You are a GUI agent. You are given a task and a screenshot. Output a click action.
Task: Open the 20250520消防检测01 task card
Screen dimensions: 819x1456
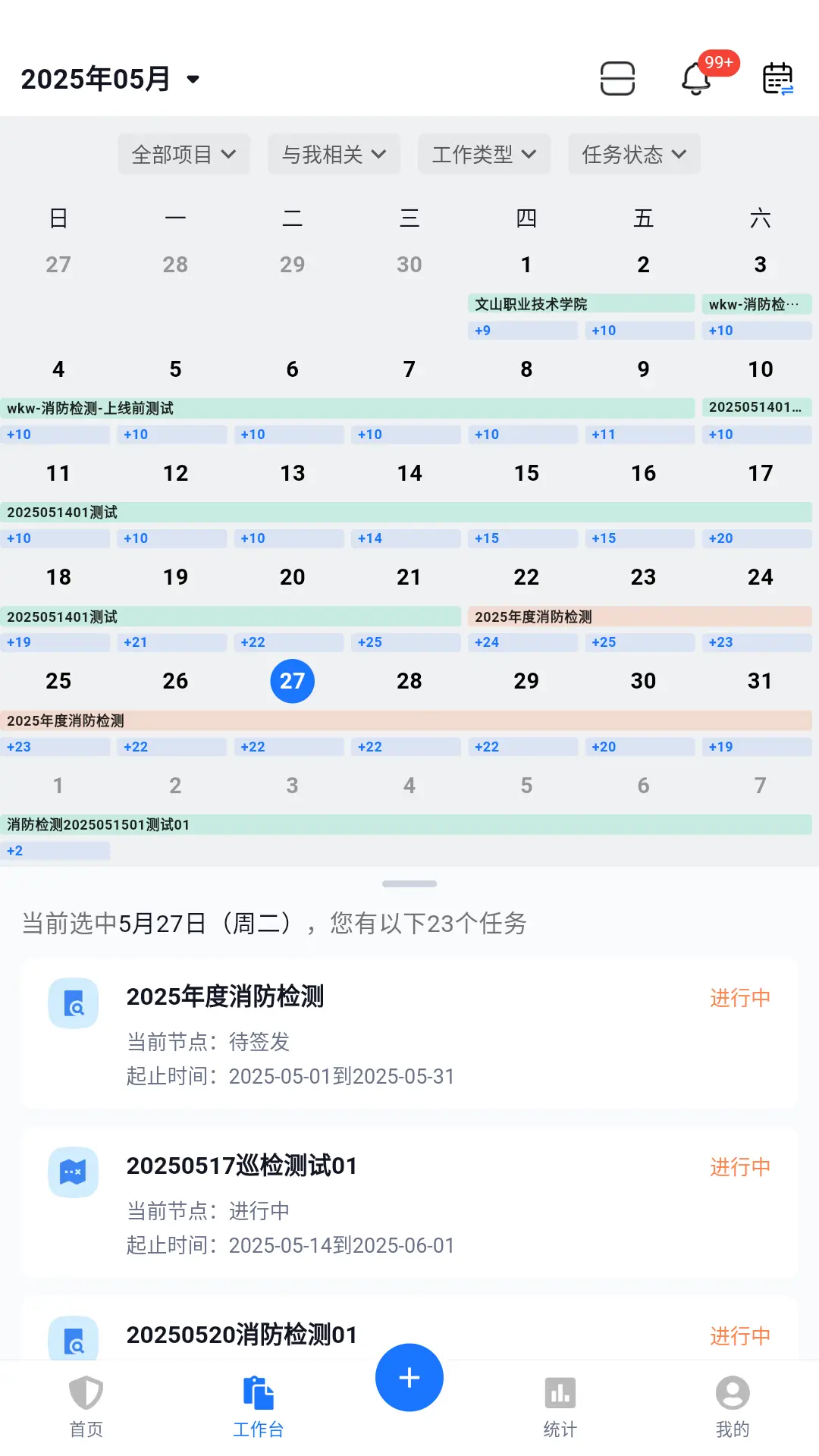[241, 1335]
